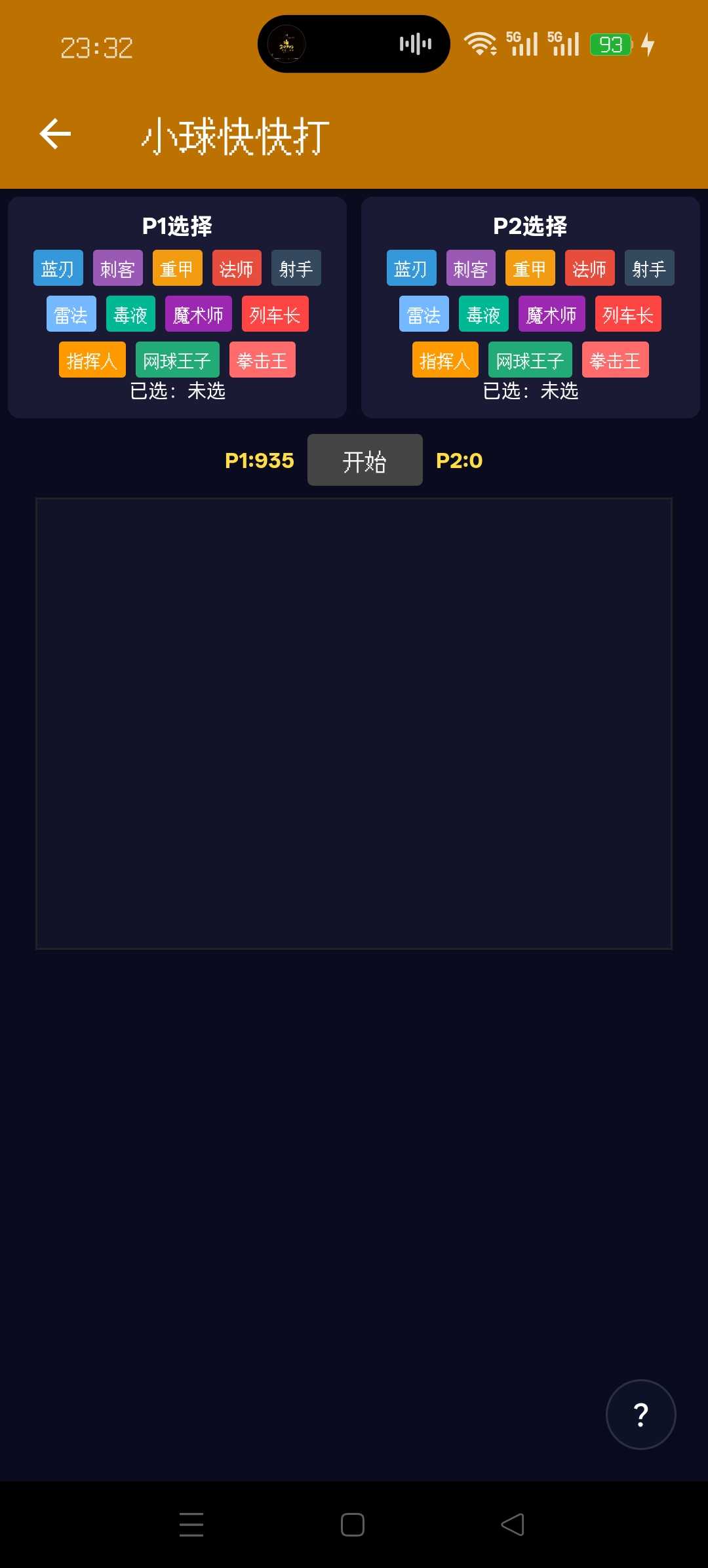Pick 毒液 for player two
This screenshot has height=1568, width=708.
pyautogui.click(x=483, y=314)
